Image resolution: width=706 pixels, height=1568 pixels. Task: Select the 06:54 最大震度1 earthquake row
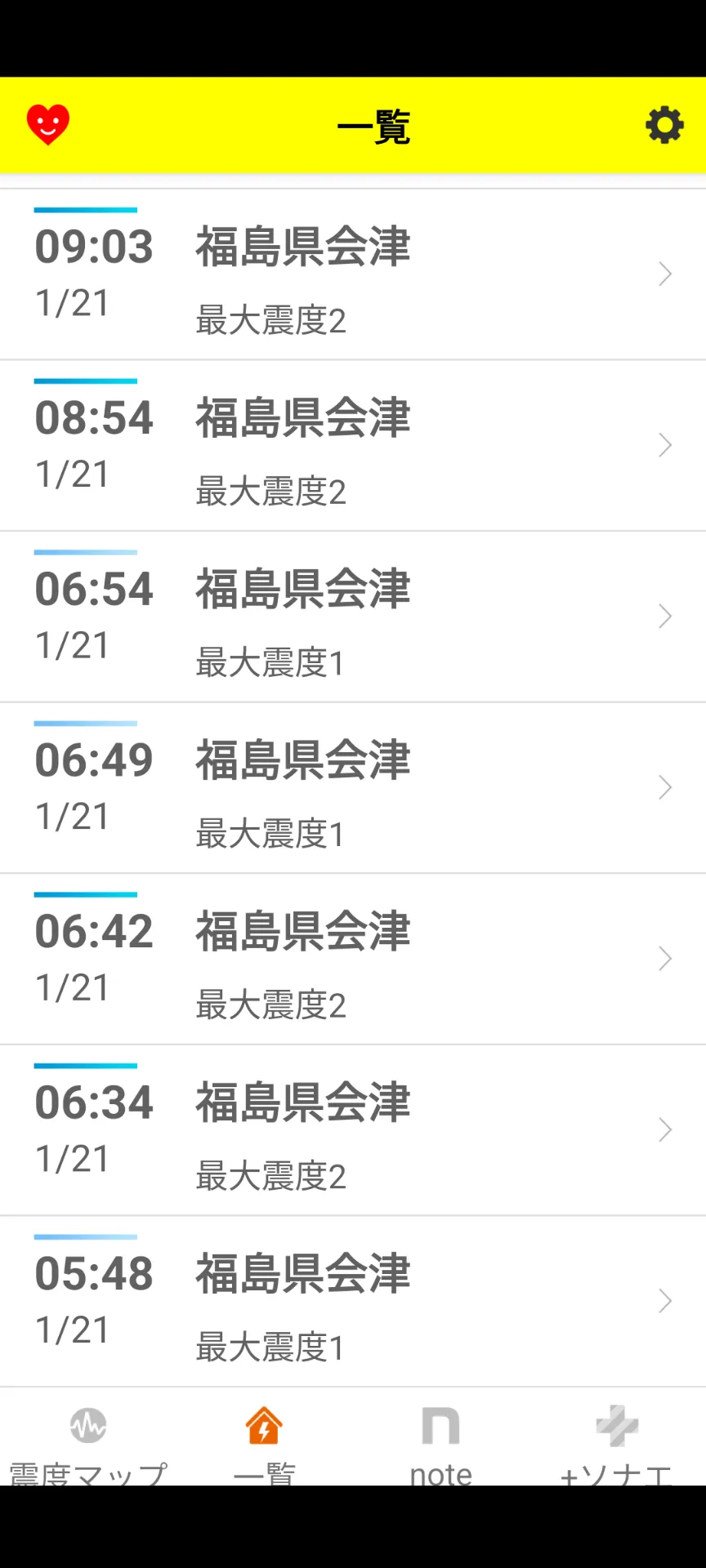353,617
